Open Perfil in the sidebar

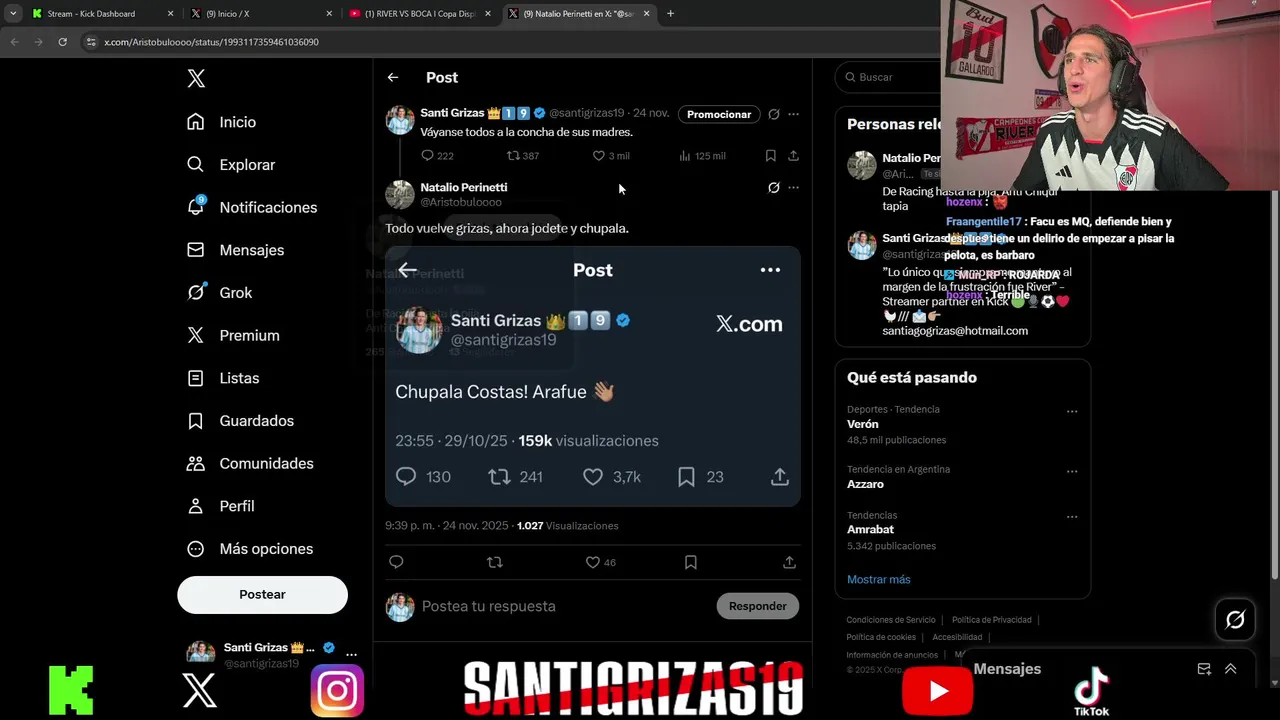pos(236,506)
